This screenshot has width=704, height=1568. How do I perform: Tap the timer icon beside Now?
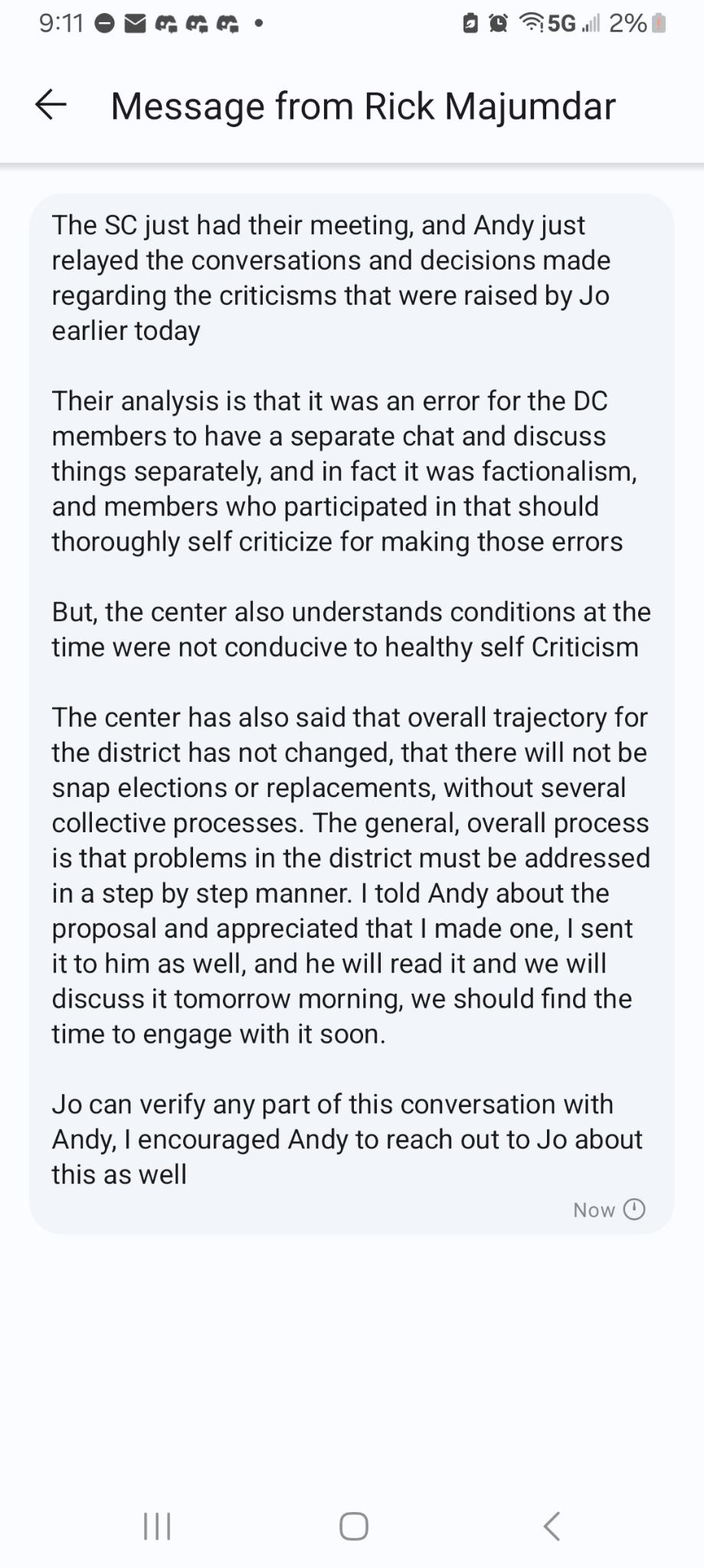[x=634, y=1209]
